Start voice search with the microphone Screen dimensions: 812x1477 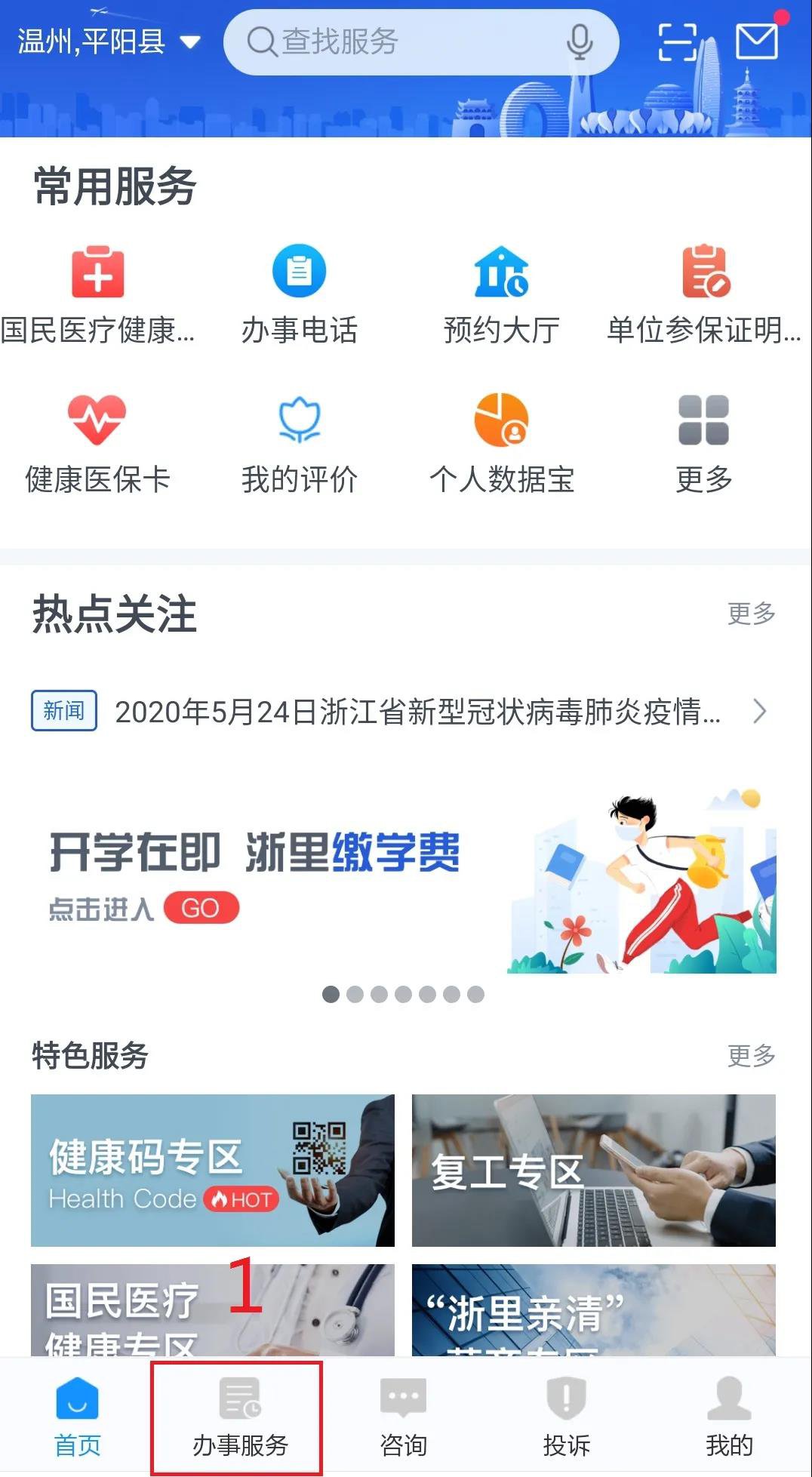coord(579,42)
